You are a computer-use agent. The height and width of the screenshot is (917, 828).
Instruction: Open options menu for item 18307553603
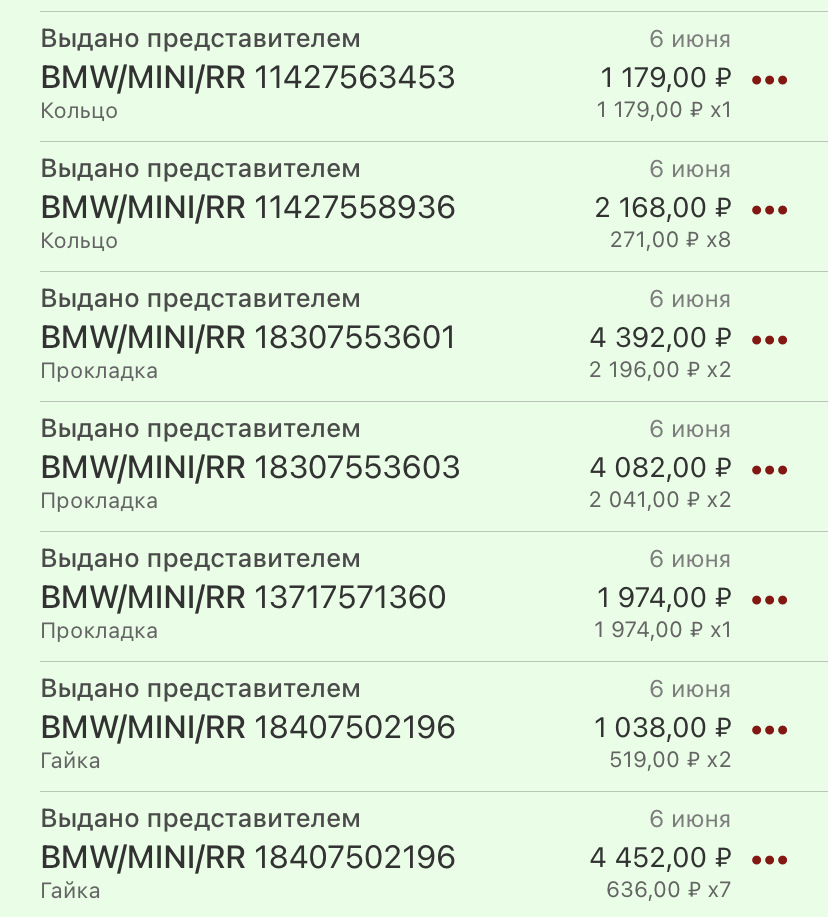tap(769, 468)
